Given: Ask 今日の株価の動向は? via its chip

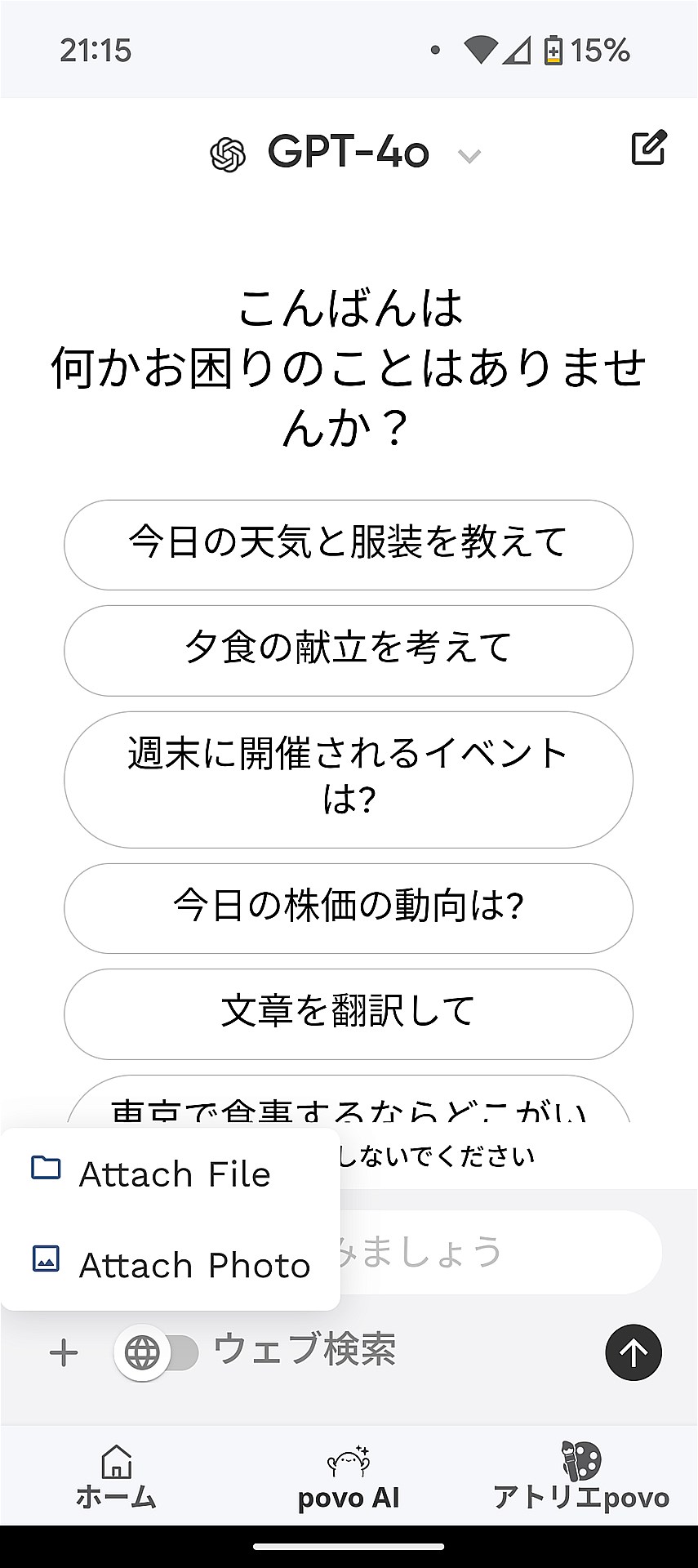Looking at the screenshot, I should (349, 907).
